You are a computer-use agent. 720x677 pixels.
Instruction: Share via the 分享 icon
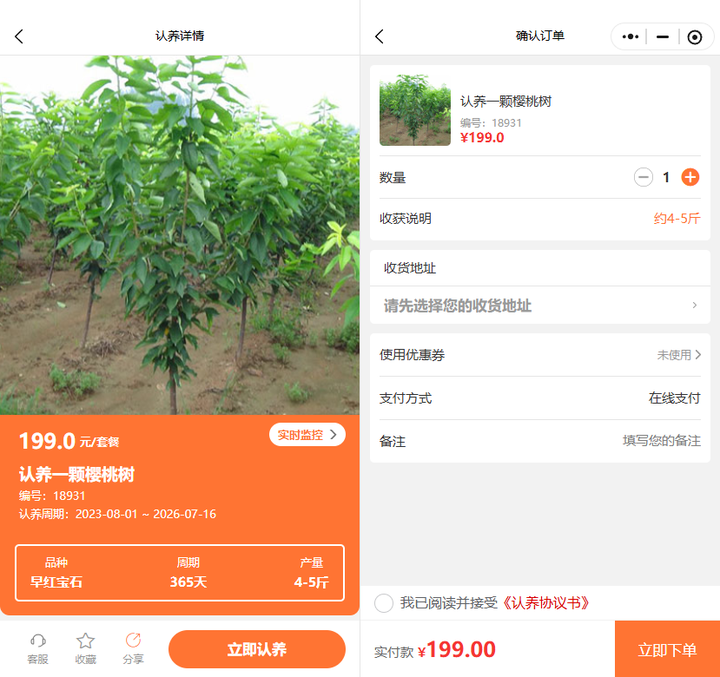[x=133, y=648]
